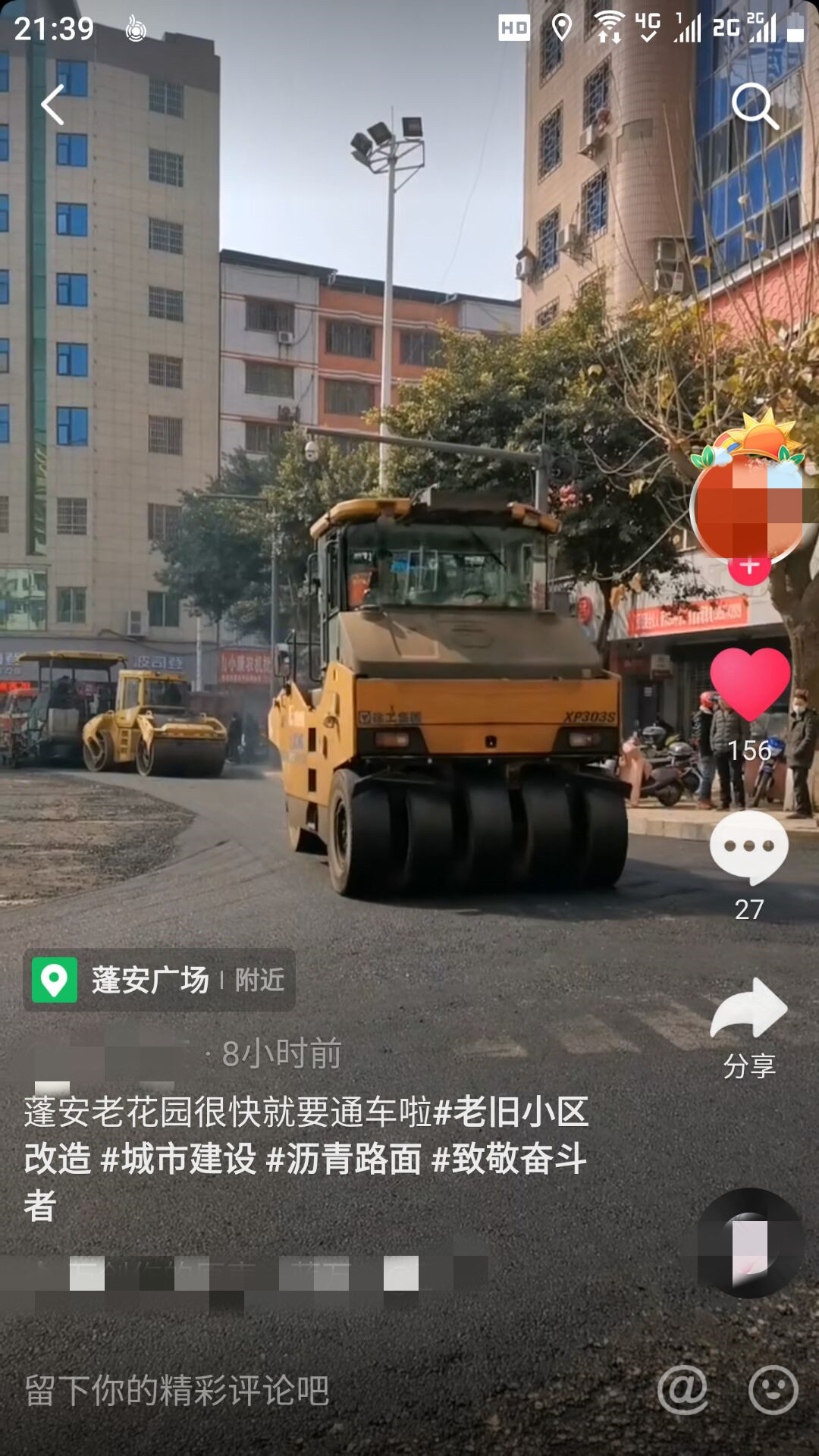
Task: Open the comments bubble showing 27
Action: pyautogui.click(x=748, y=848)
